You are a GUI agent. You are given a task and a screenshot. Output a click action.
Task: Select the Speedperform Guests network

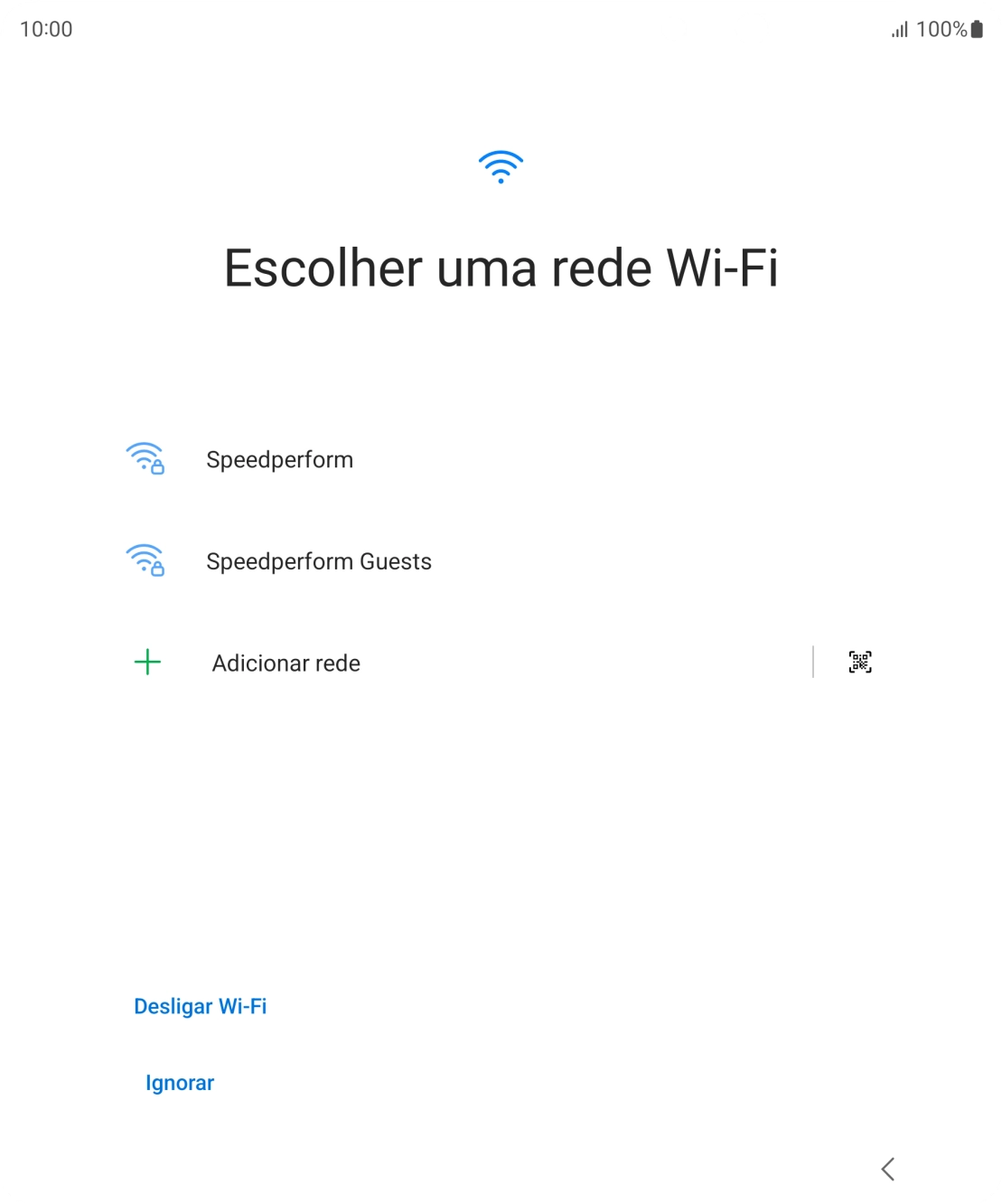point(319,560)
